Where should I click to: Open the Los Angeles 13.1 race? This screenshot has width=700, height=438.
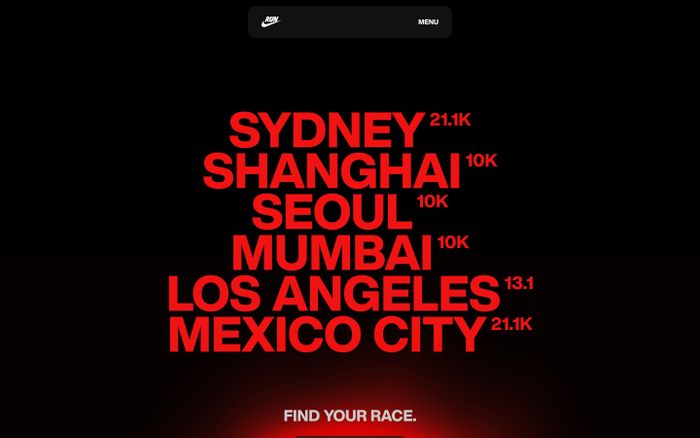coord(333,294)
